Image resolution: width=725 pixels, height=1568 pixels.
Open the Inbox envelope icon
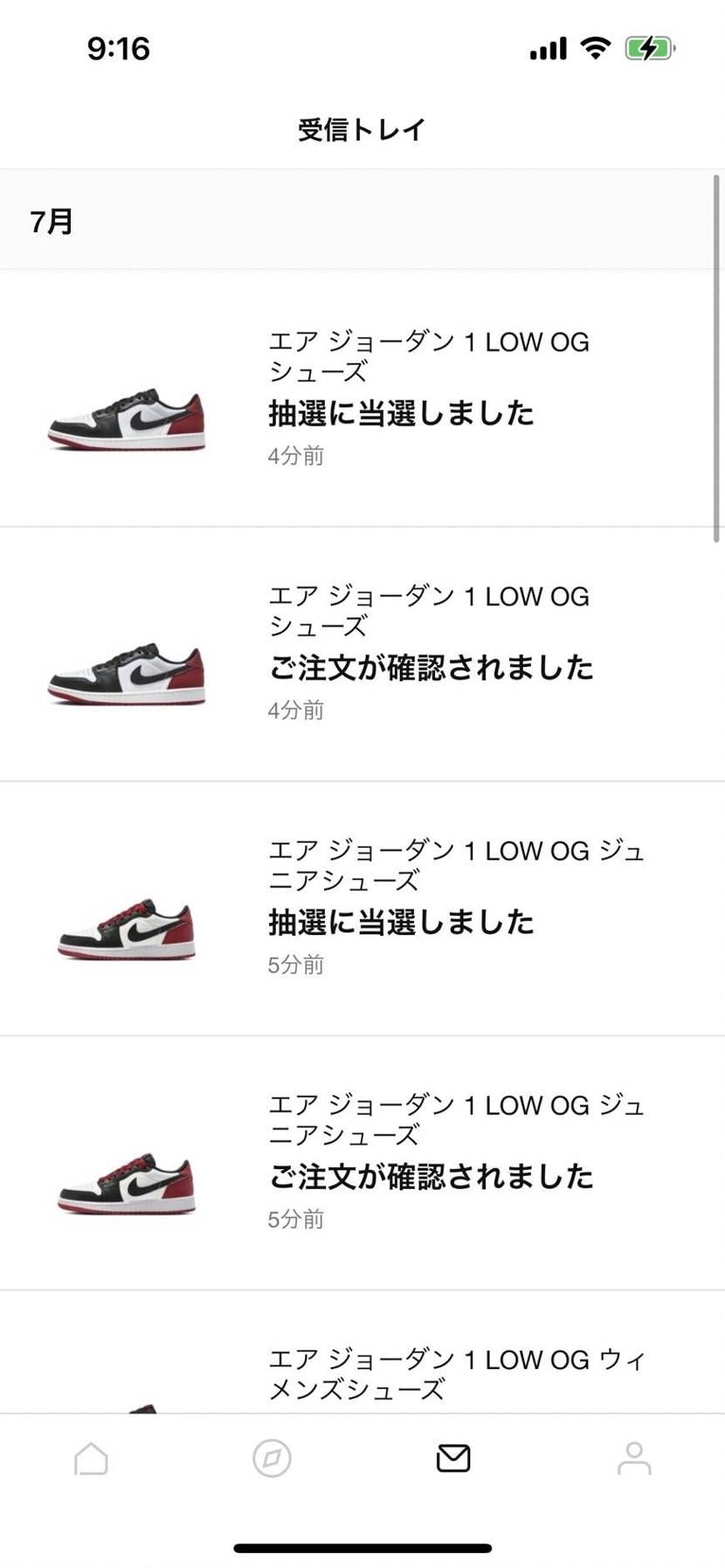click(452, 1458)
